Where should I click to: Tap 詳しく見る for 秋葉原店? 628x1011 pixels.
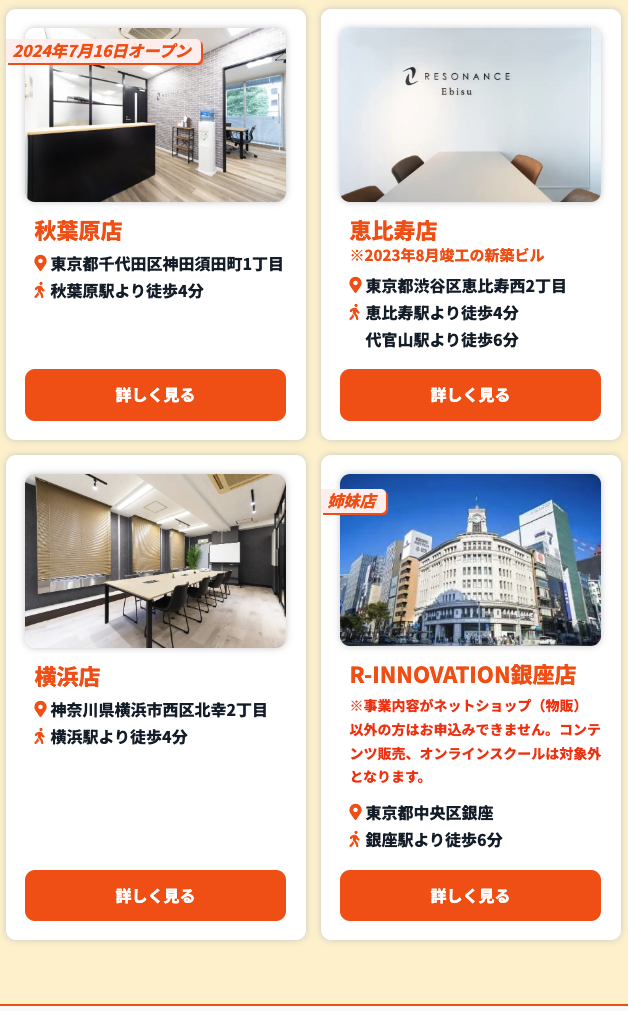155,395
